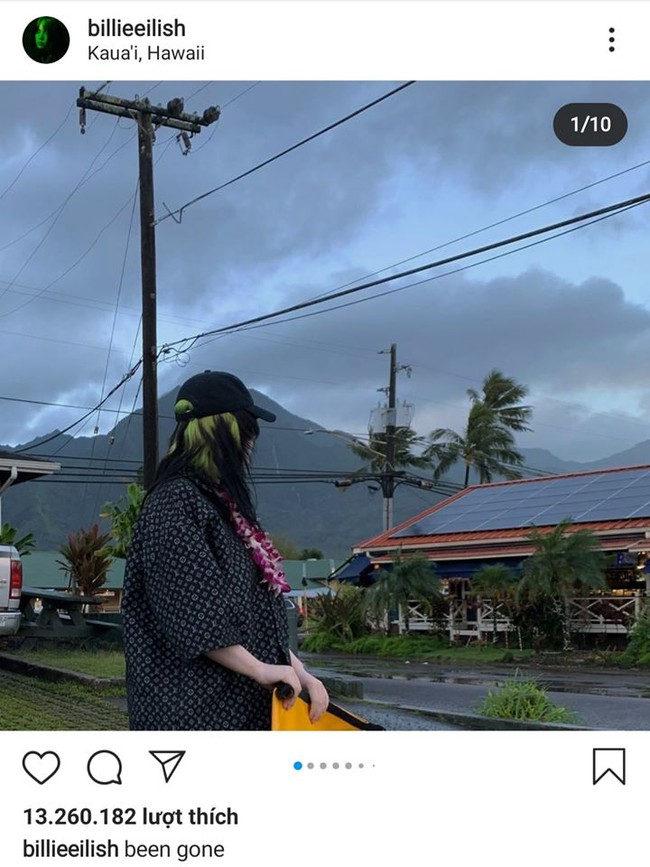This screenshot has height=867, width=650.
Task: View who liked: 13.260.182 lượt thích
Action: pyautogui.click(x=130, y=817)
